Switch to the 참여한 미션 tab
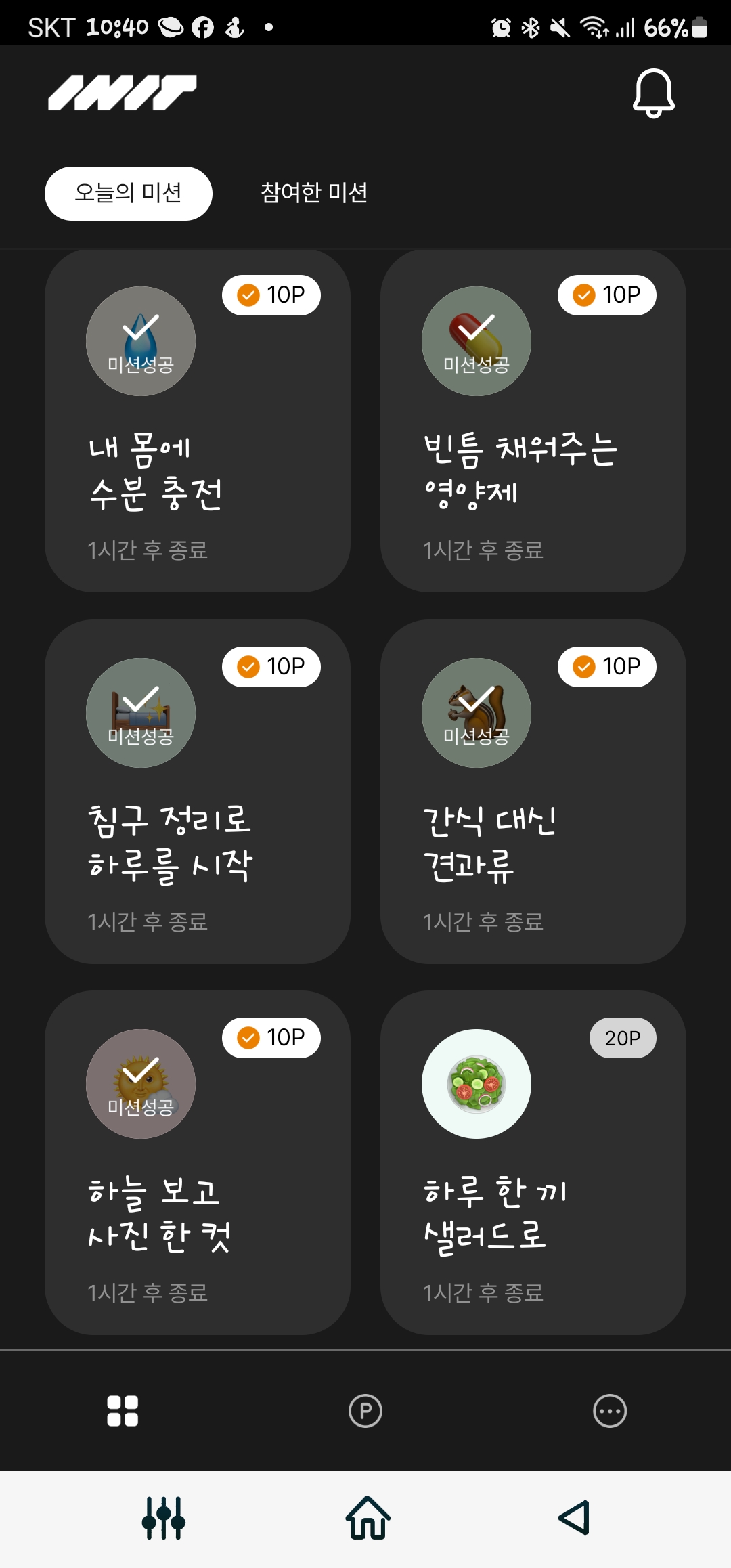Viewport: 731px width, 1568px height. (314, 193)
